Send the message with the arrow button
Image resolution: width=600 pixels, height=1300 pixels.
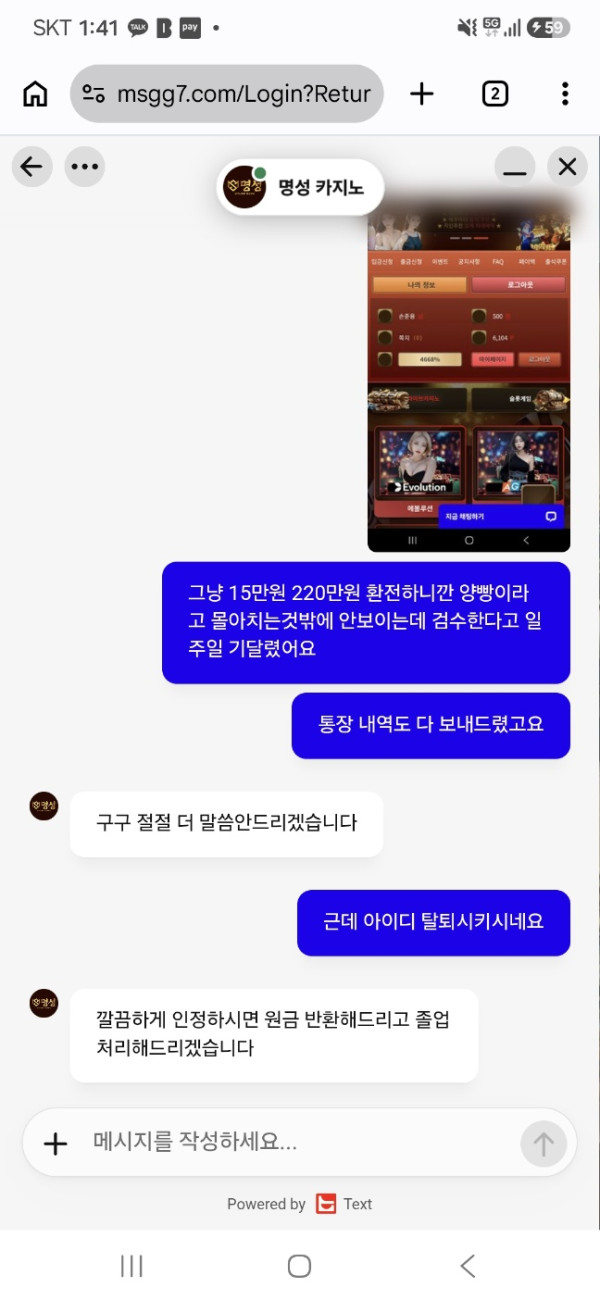pyautogui.click(x=544, y=1144)
